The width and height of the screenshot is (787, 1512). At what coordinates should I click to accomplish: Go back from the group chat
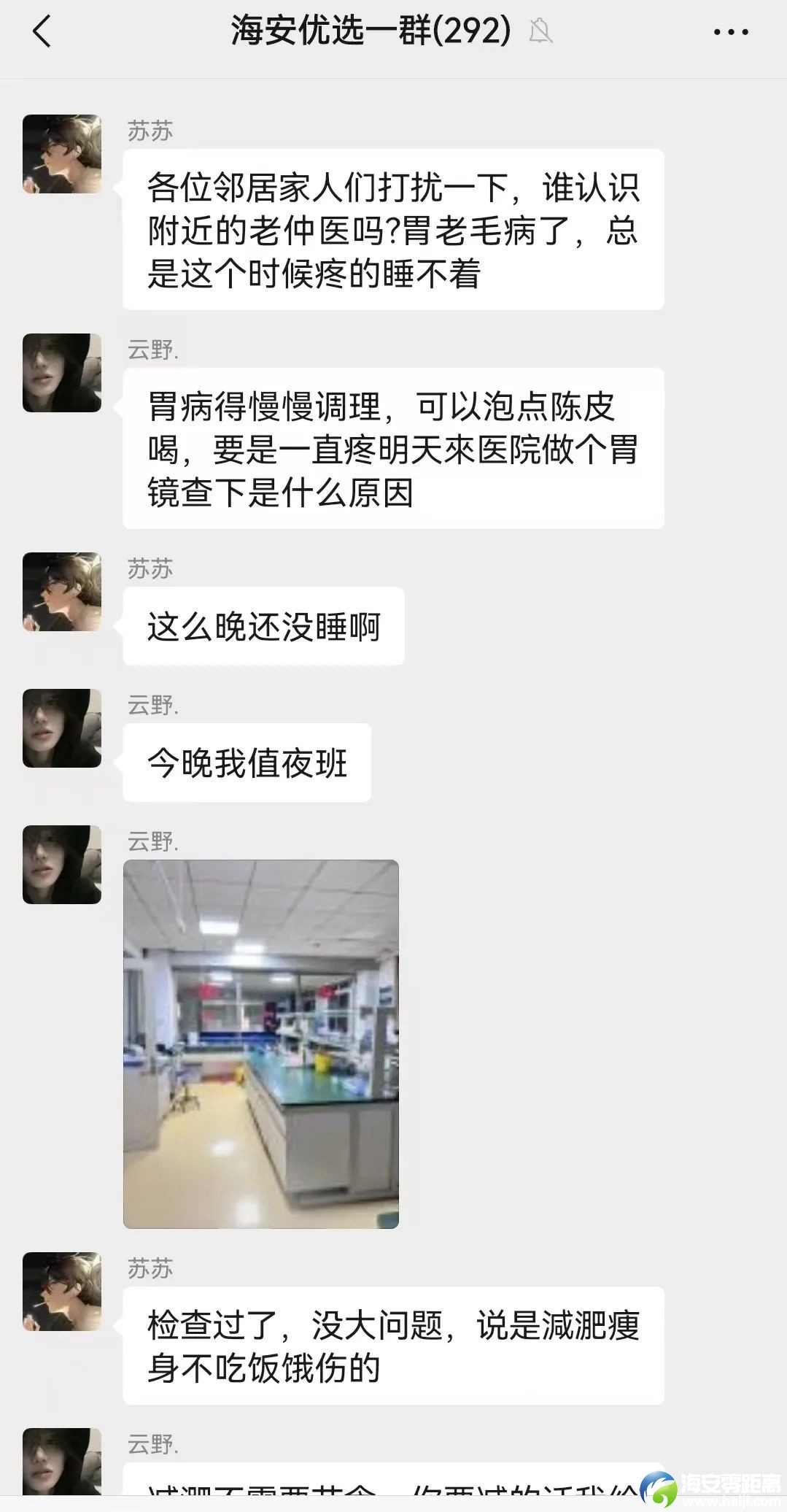(x=42, y=32)
